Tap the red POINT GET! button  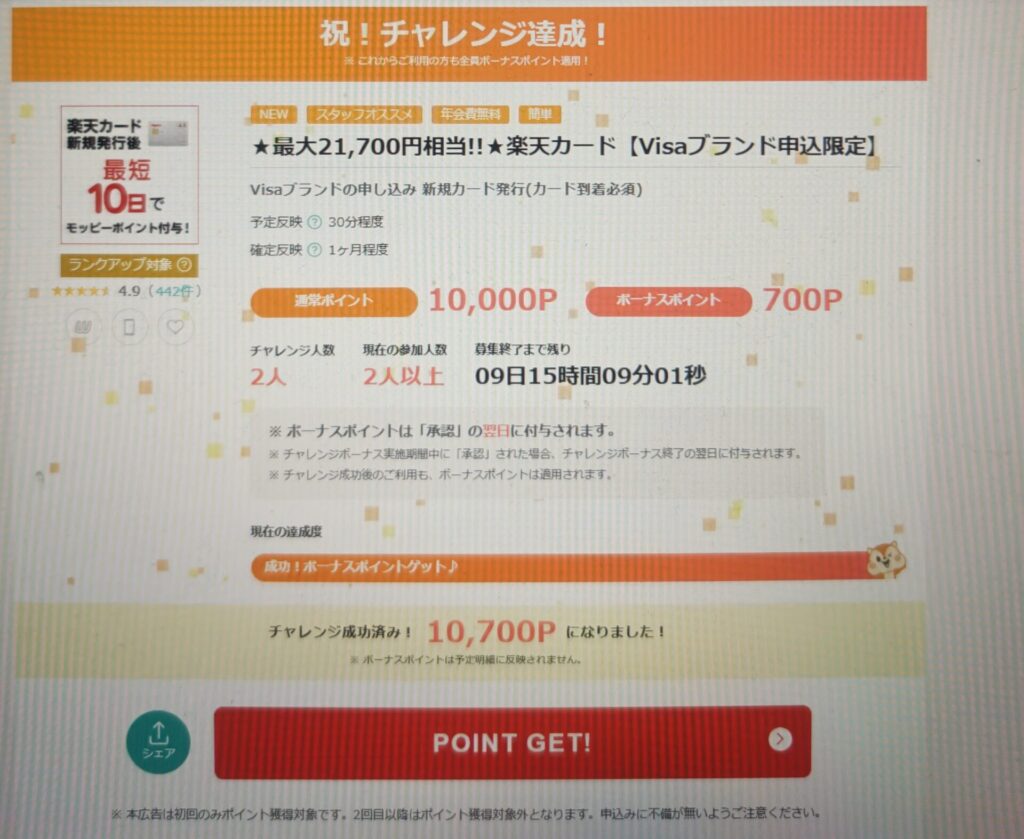click(512, 742)
